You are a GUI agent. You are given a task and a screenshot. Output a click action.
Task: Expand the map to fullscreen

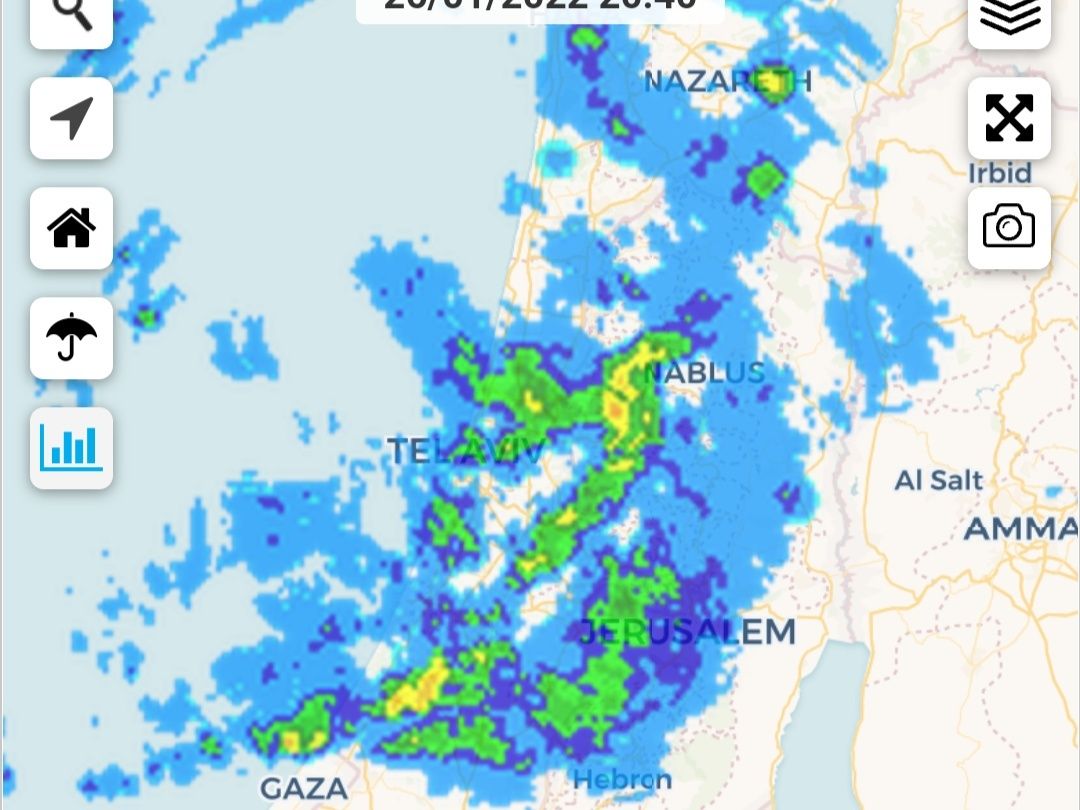[1009, 118]
